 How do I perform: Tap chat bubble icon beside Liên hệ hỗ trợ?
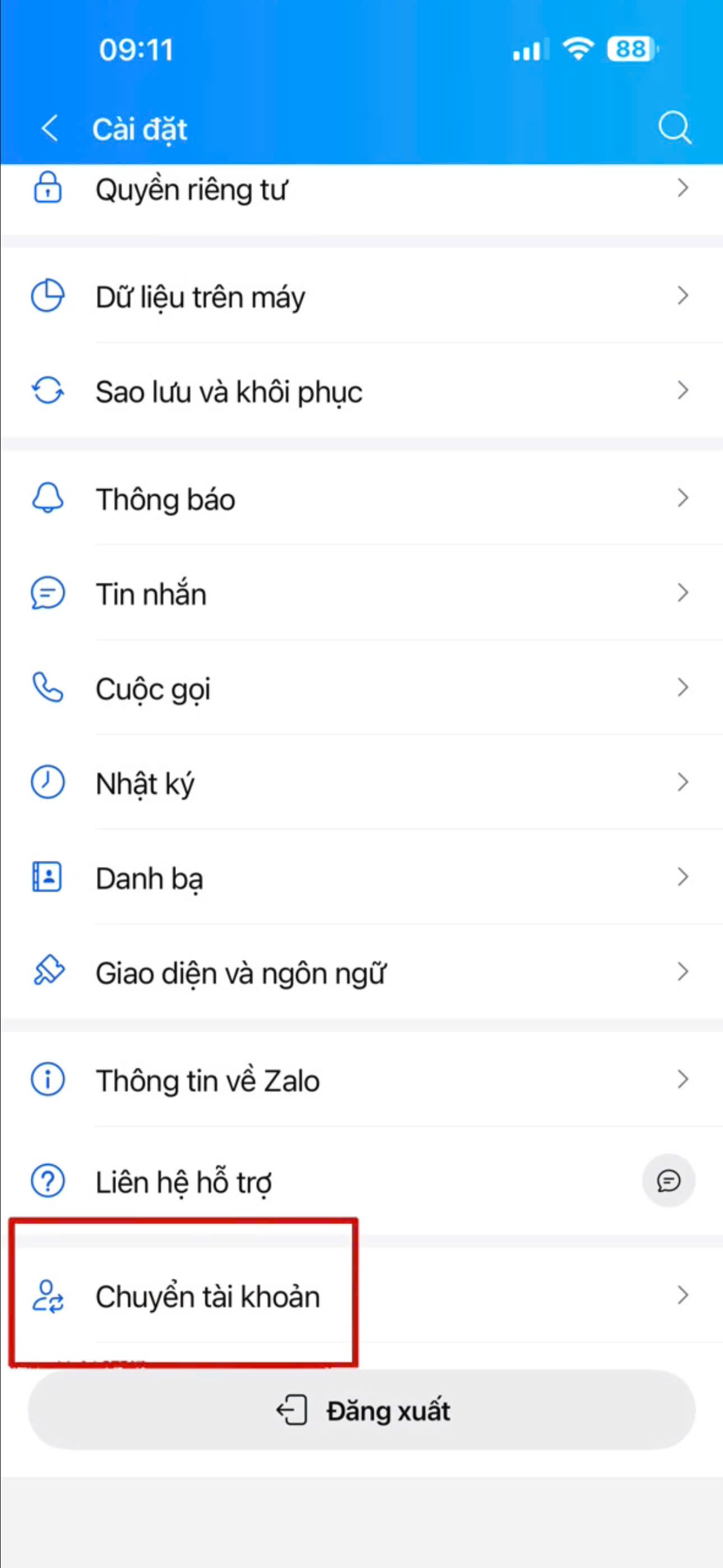click(x=668, y=1180)
